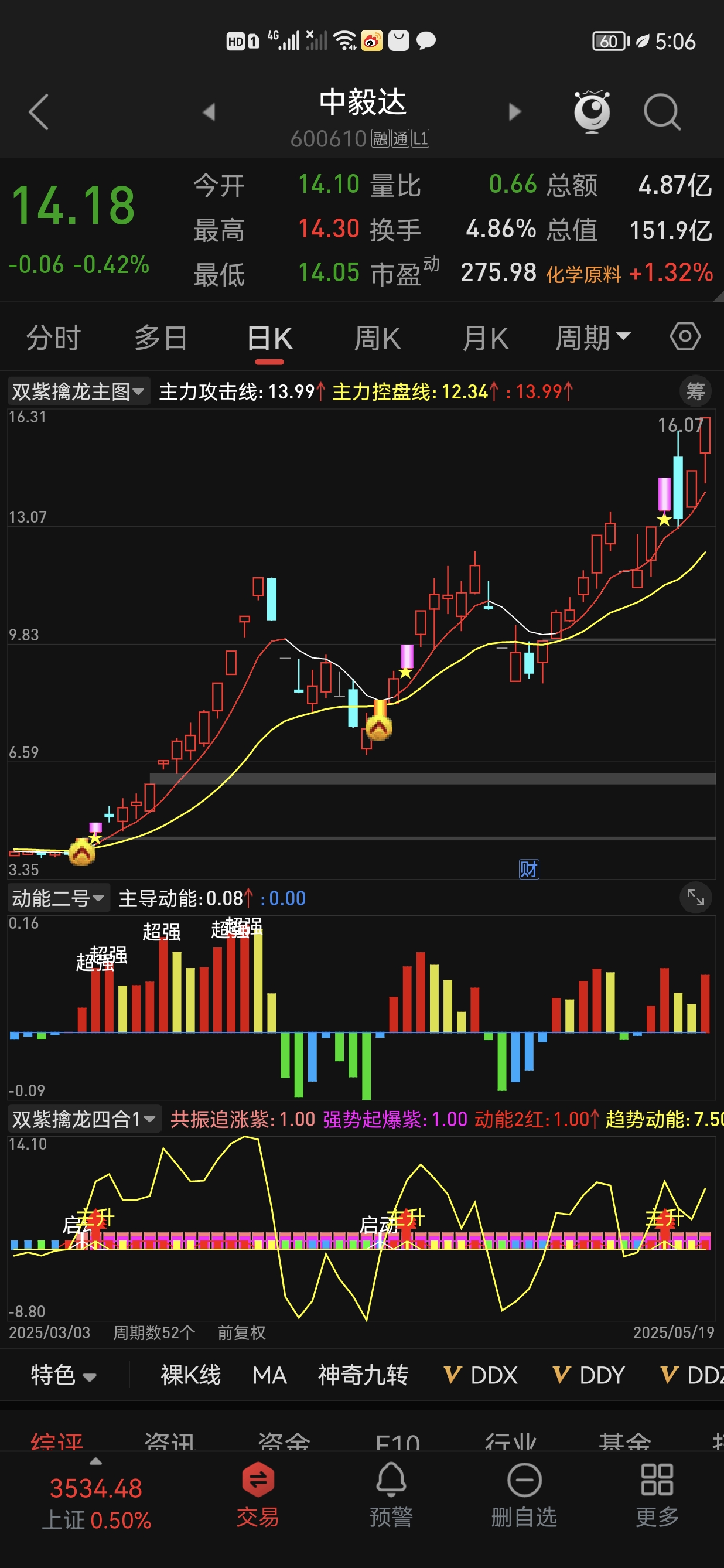Screen dimensions: 724x1568
Task: Open chart settings hexagon icon
Action: 685,336
